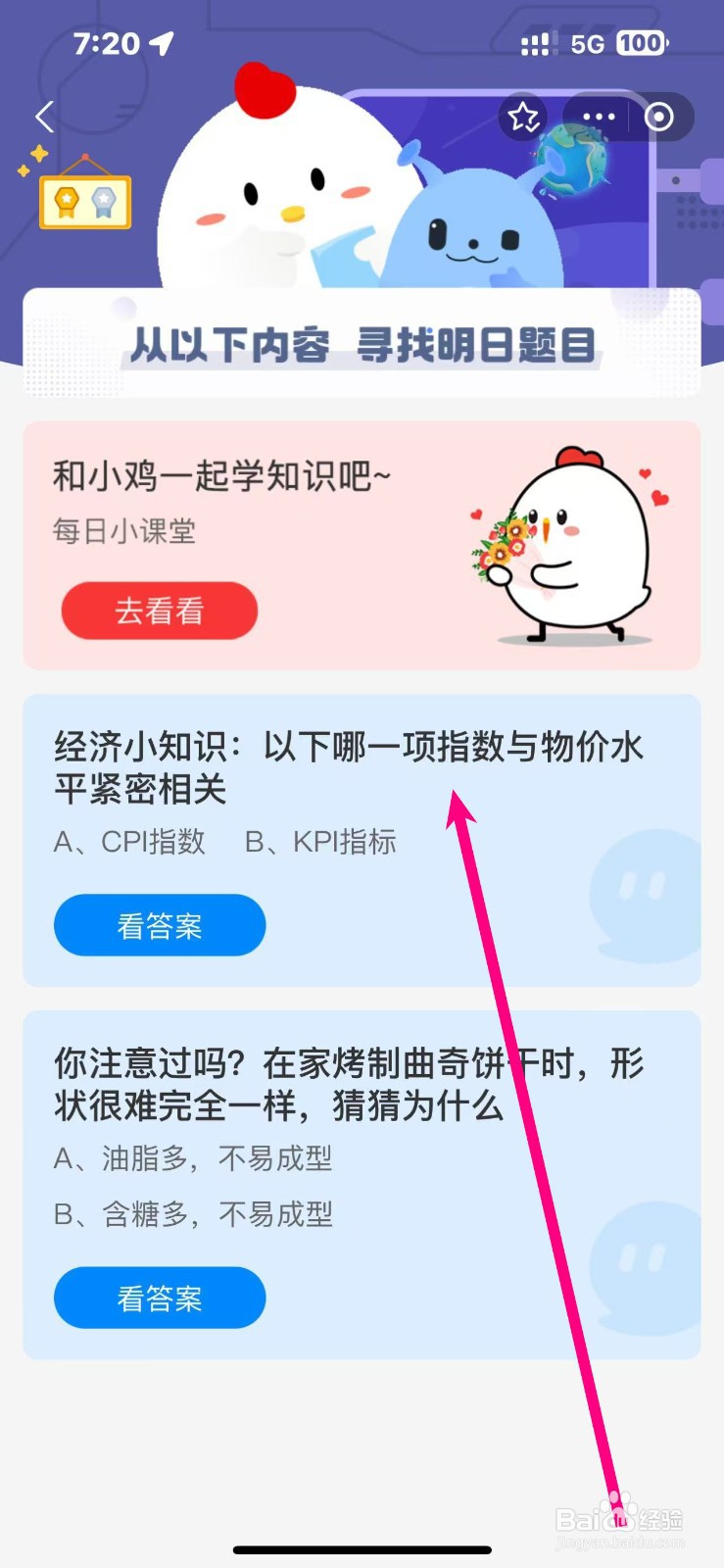Open the medal badges board icon
Viewport: 724px width, 1568px height.
point(83,201)
